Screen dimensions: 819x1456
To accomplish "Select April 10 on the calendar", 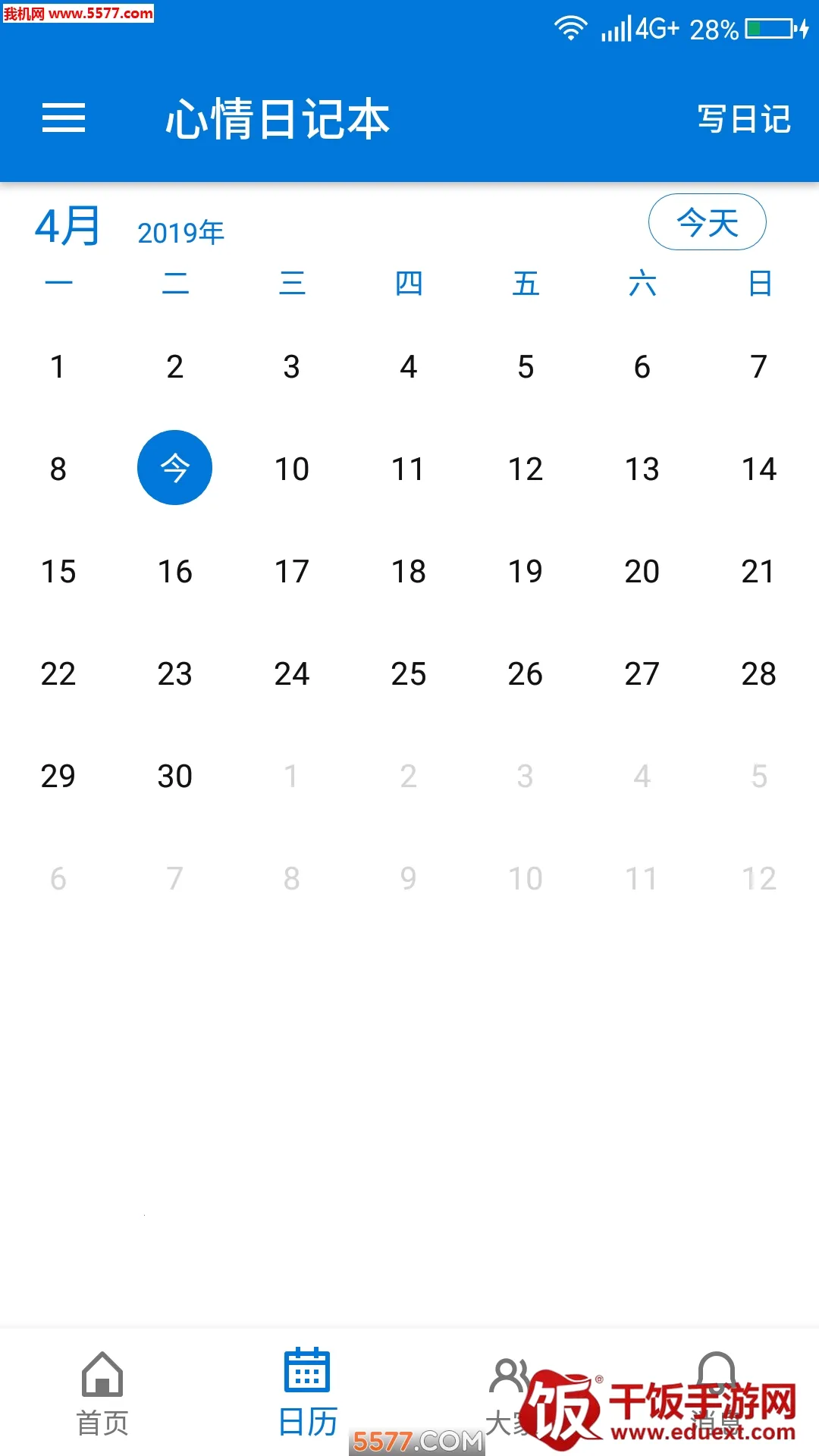I will tap(292, 469).
